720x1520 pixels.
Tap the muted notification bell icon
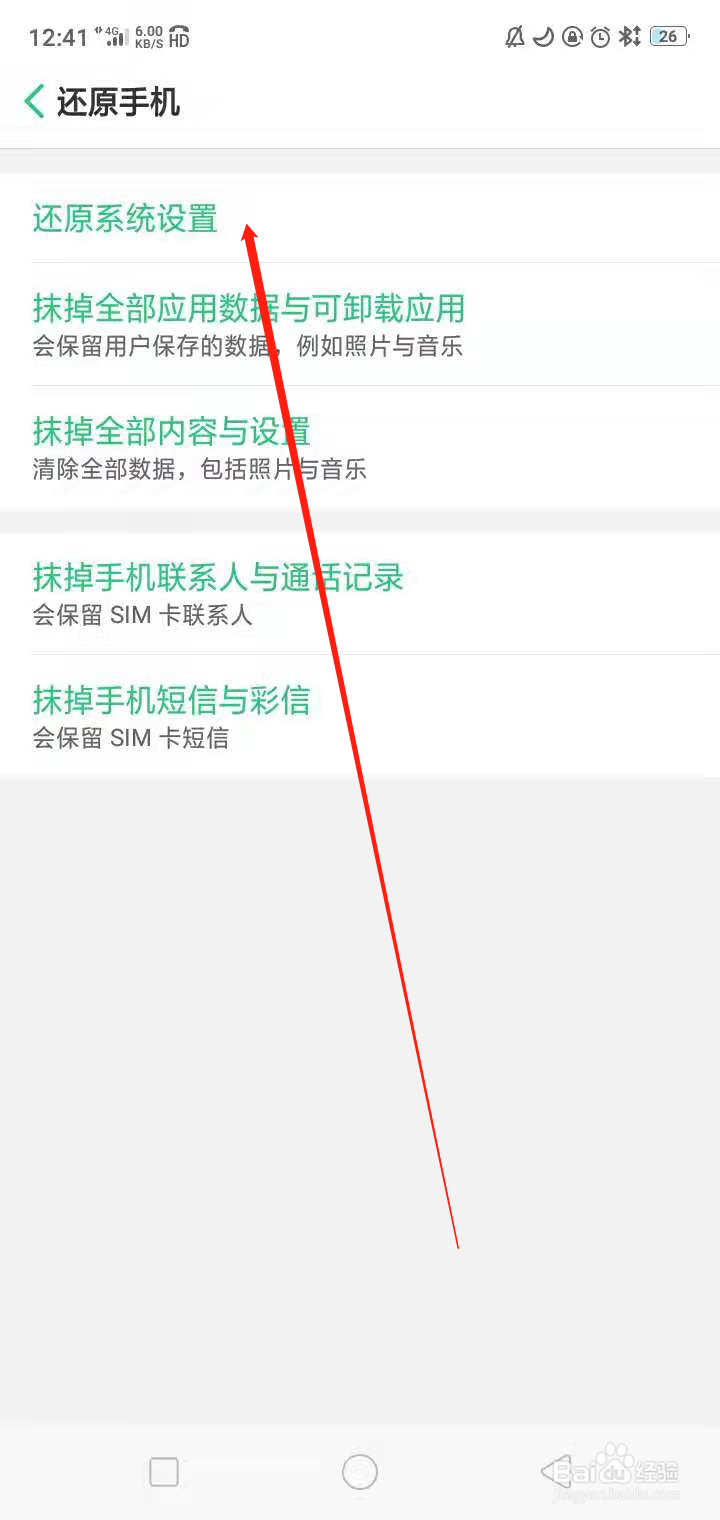pos(514,37)
